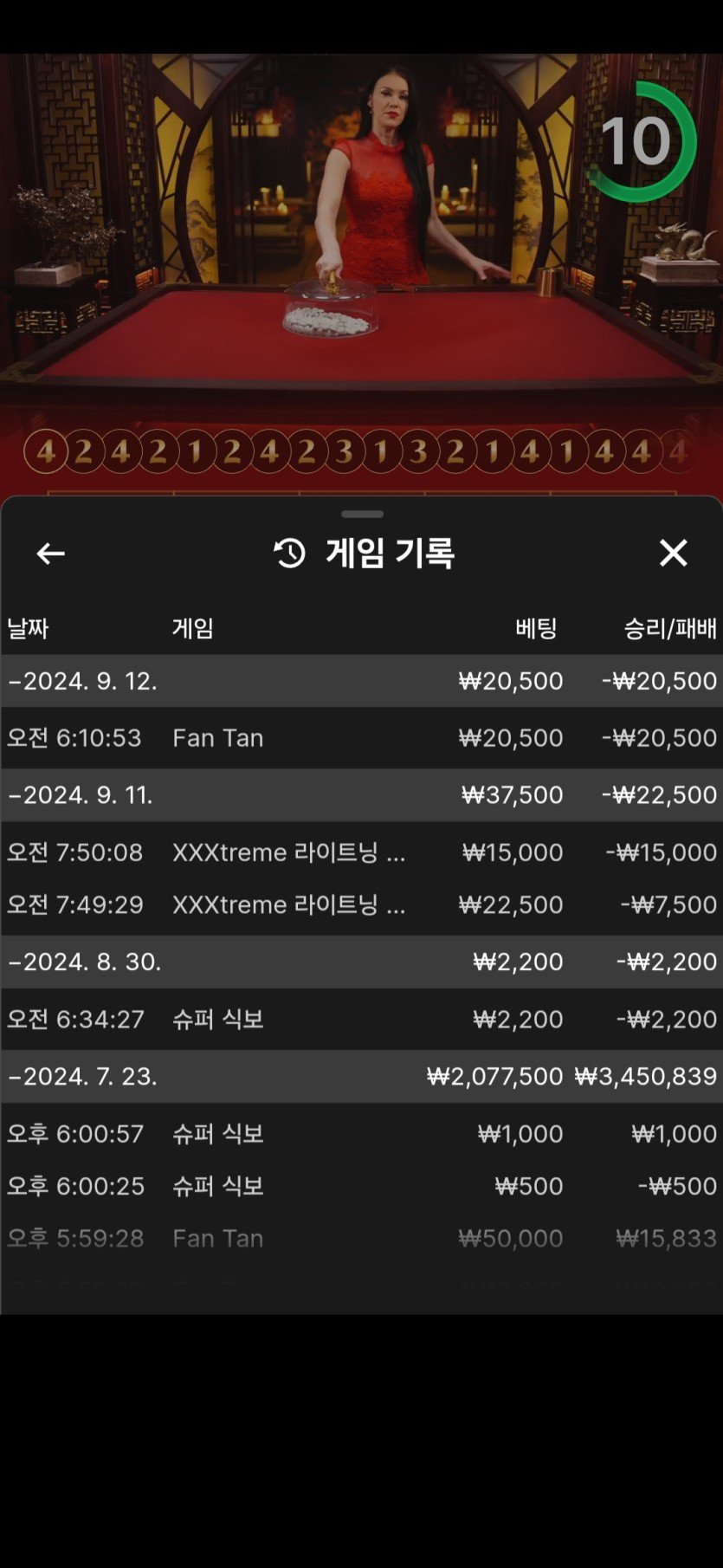Open the Fan Tan record at 오후 5:59:28
Screen dimensions: 723x1568
point(361,1239)
